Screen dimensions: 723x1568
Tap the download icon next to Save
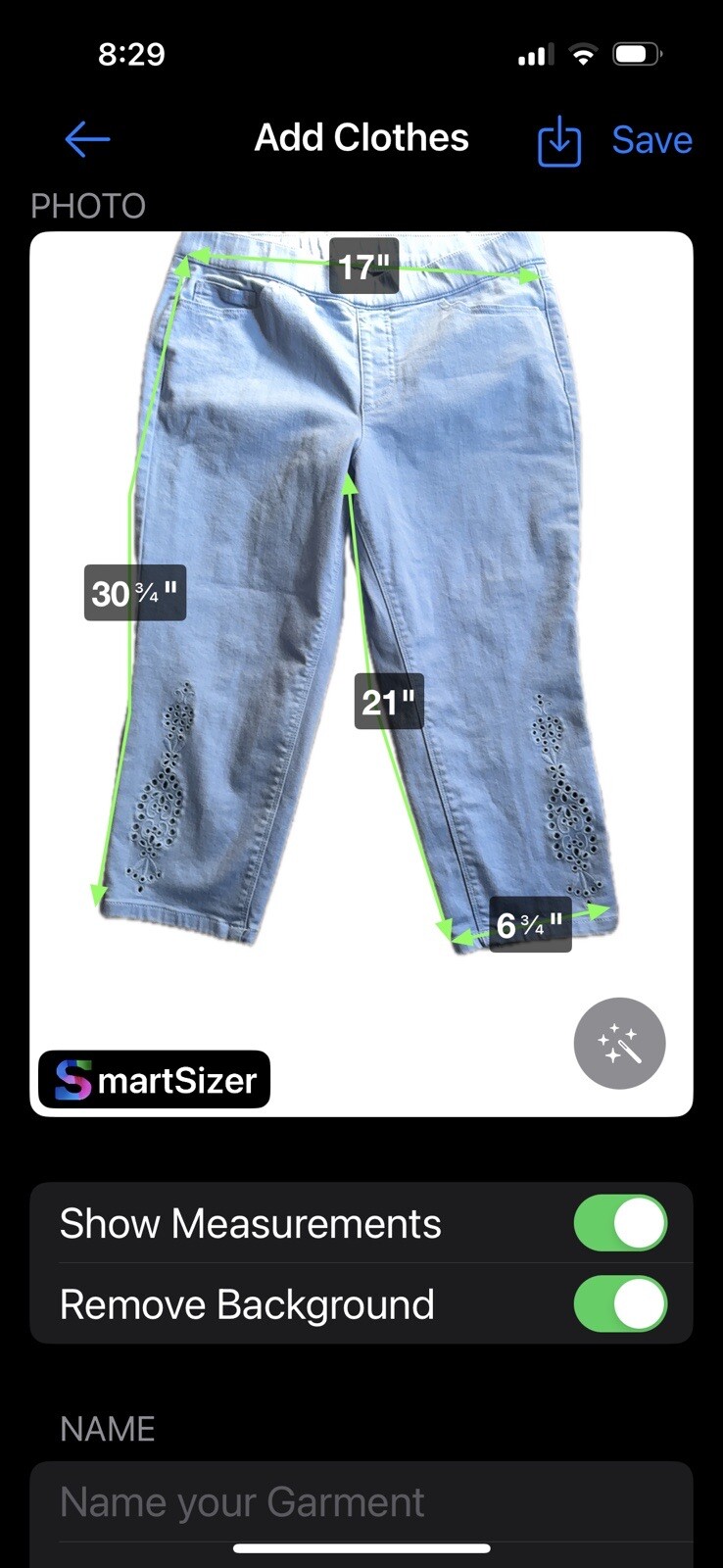pyautogui.click(x=559, y=141)
